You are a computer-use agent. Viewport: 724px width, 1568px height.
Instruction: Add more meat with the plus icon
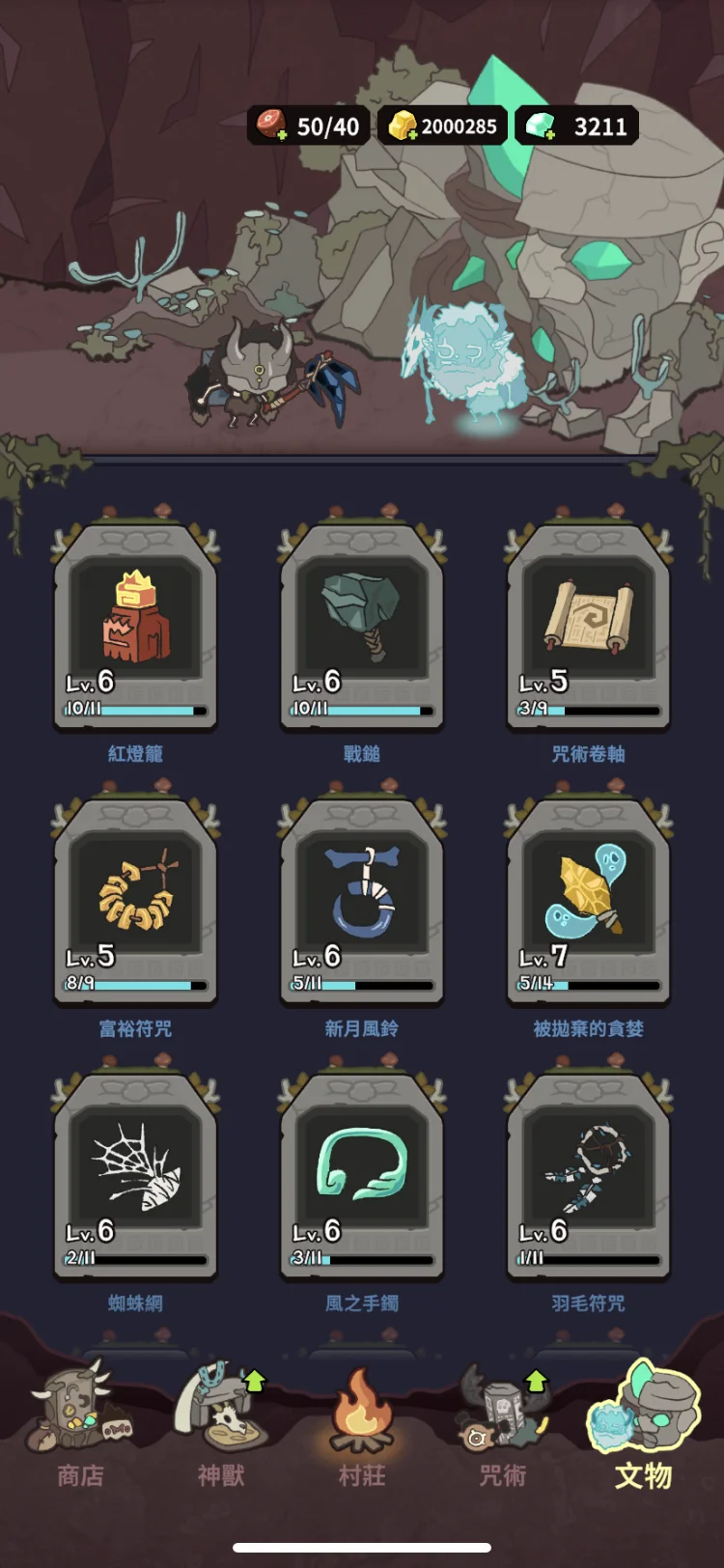point(281,134)
